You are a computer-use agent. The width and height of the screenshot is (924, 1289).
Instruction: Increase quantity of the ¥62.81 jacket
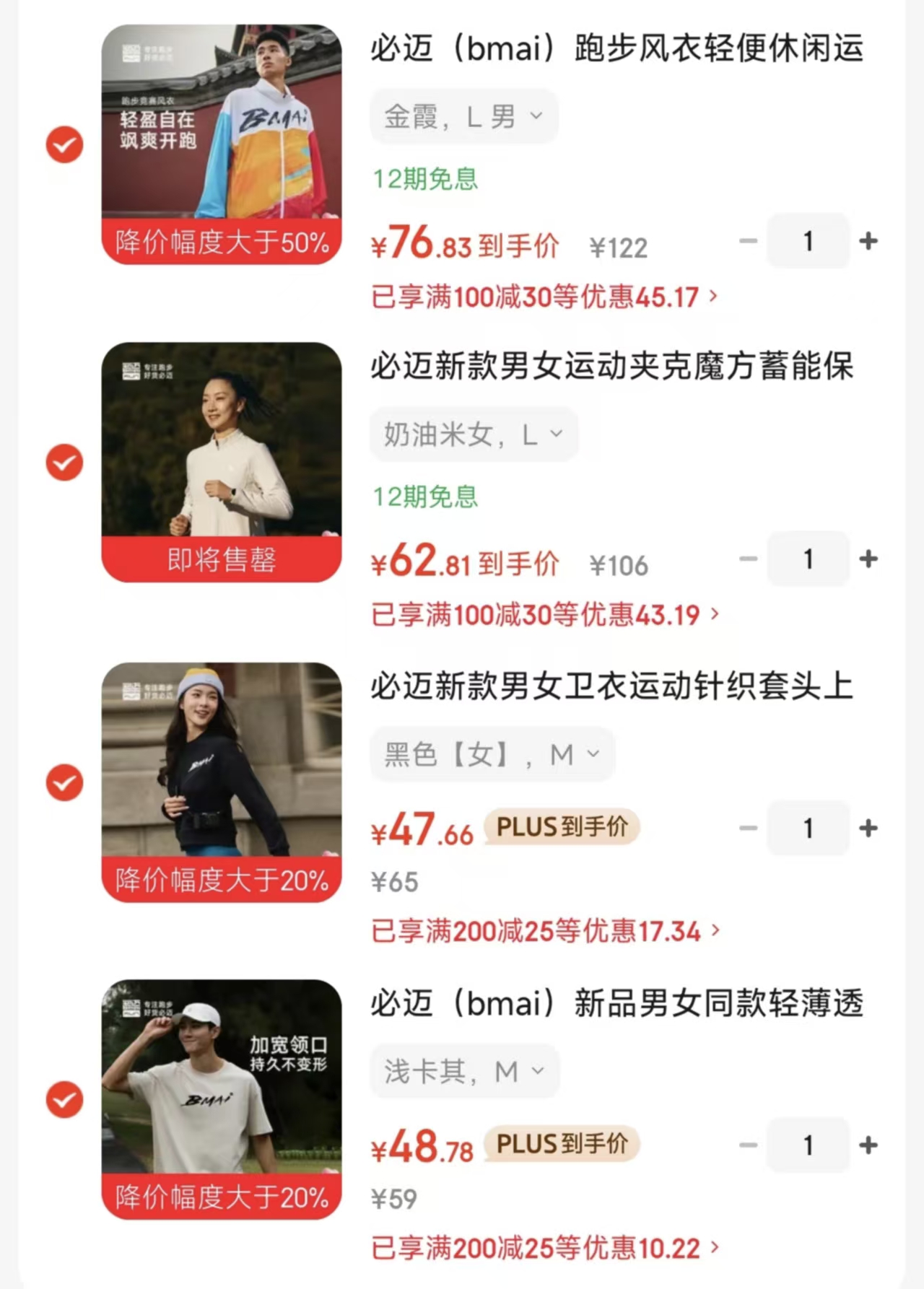point(868,559)
